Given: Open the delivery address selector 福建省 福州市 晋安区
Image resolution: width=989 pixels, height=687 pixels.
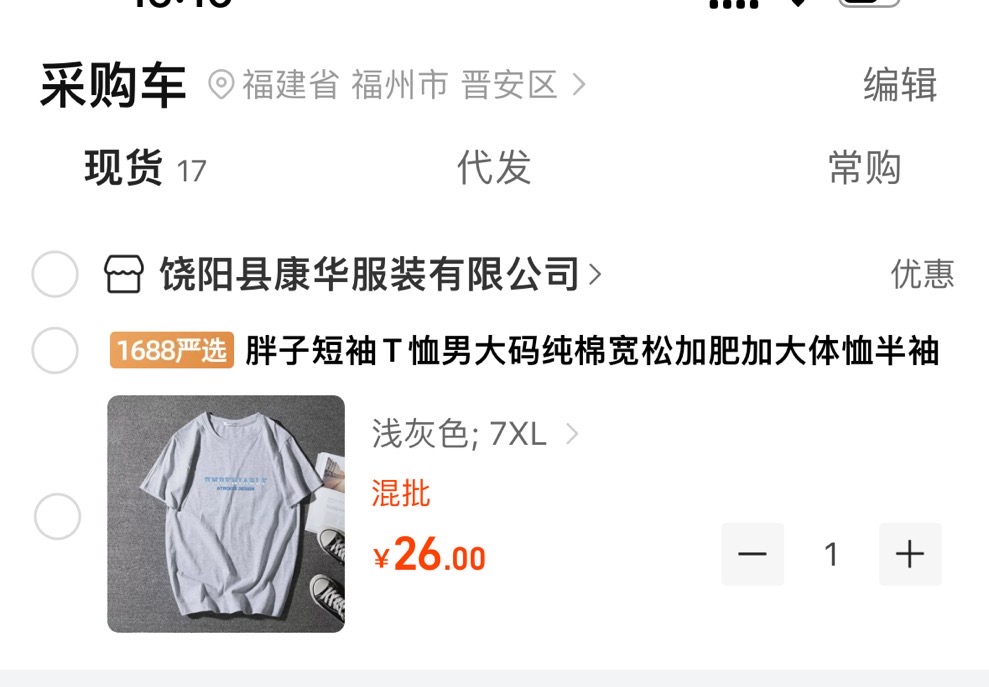Looking at the screenshot, I should pos(397,85).
